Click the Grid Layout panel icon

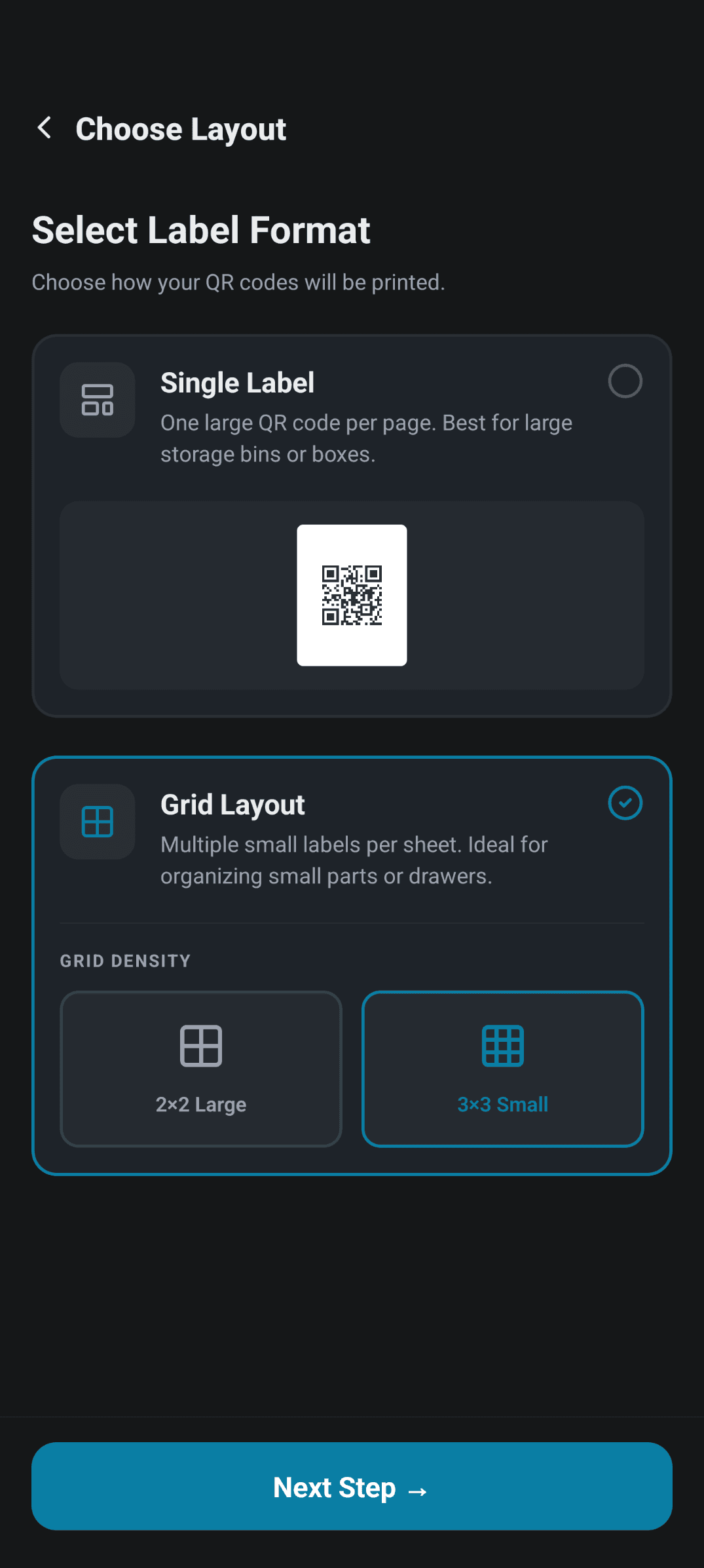[96, 822]
